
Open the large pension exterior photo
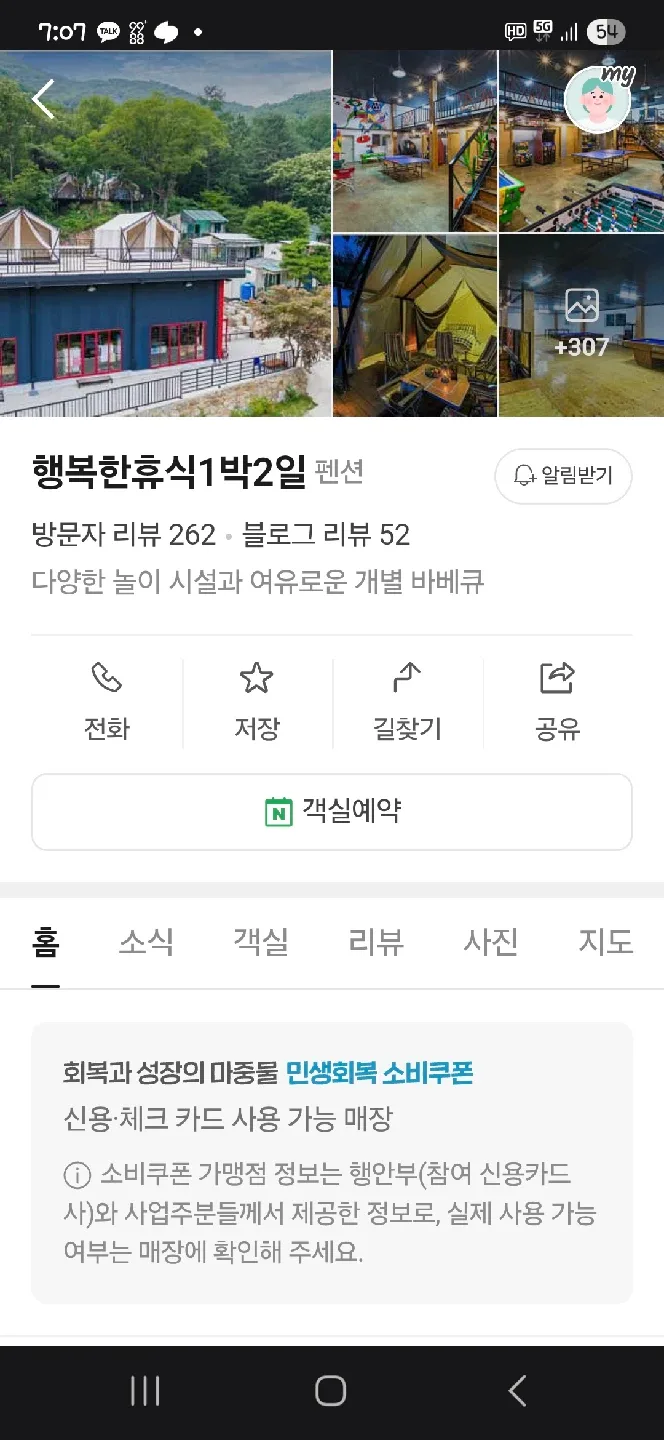[165, 234]
